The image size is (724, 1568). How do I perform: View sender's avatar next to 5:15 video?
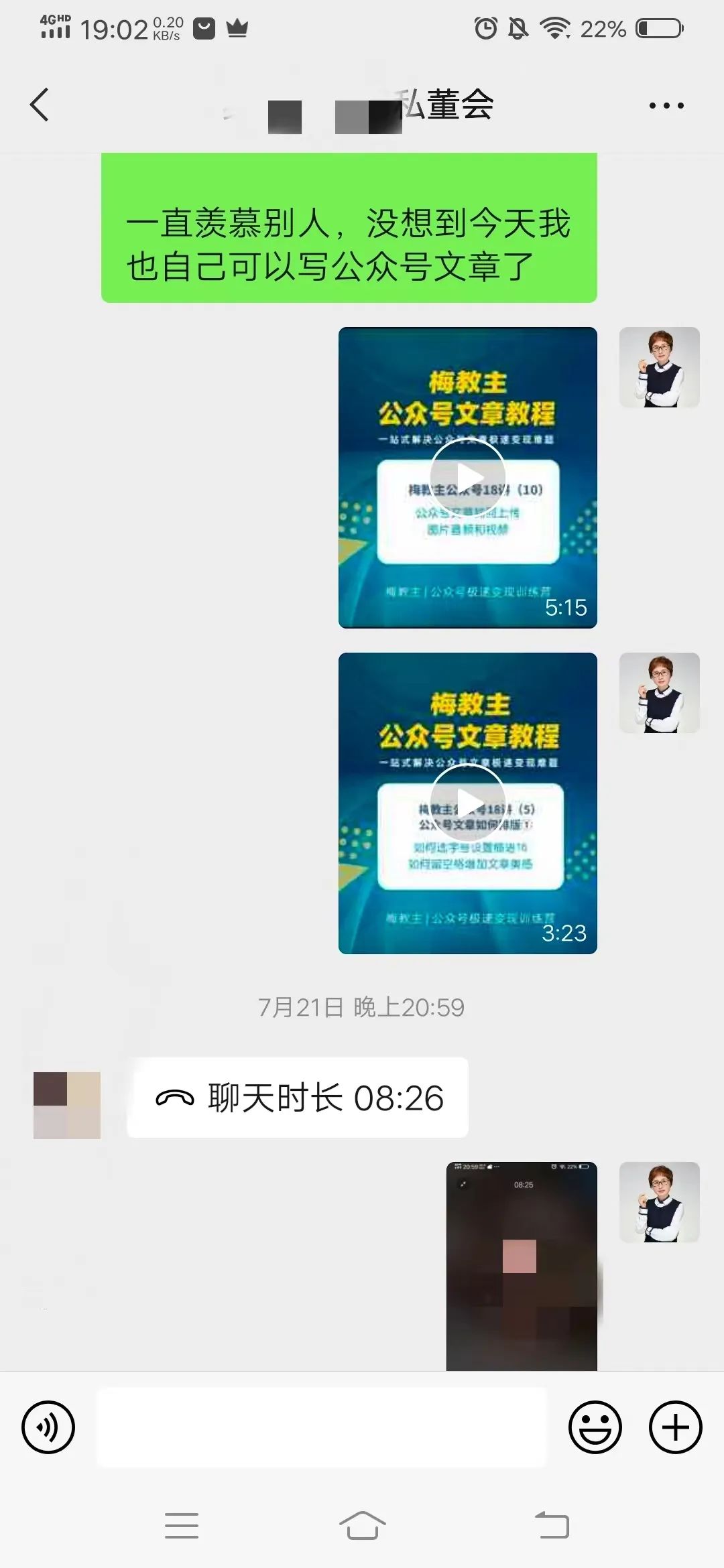coord(659,367)
